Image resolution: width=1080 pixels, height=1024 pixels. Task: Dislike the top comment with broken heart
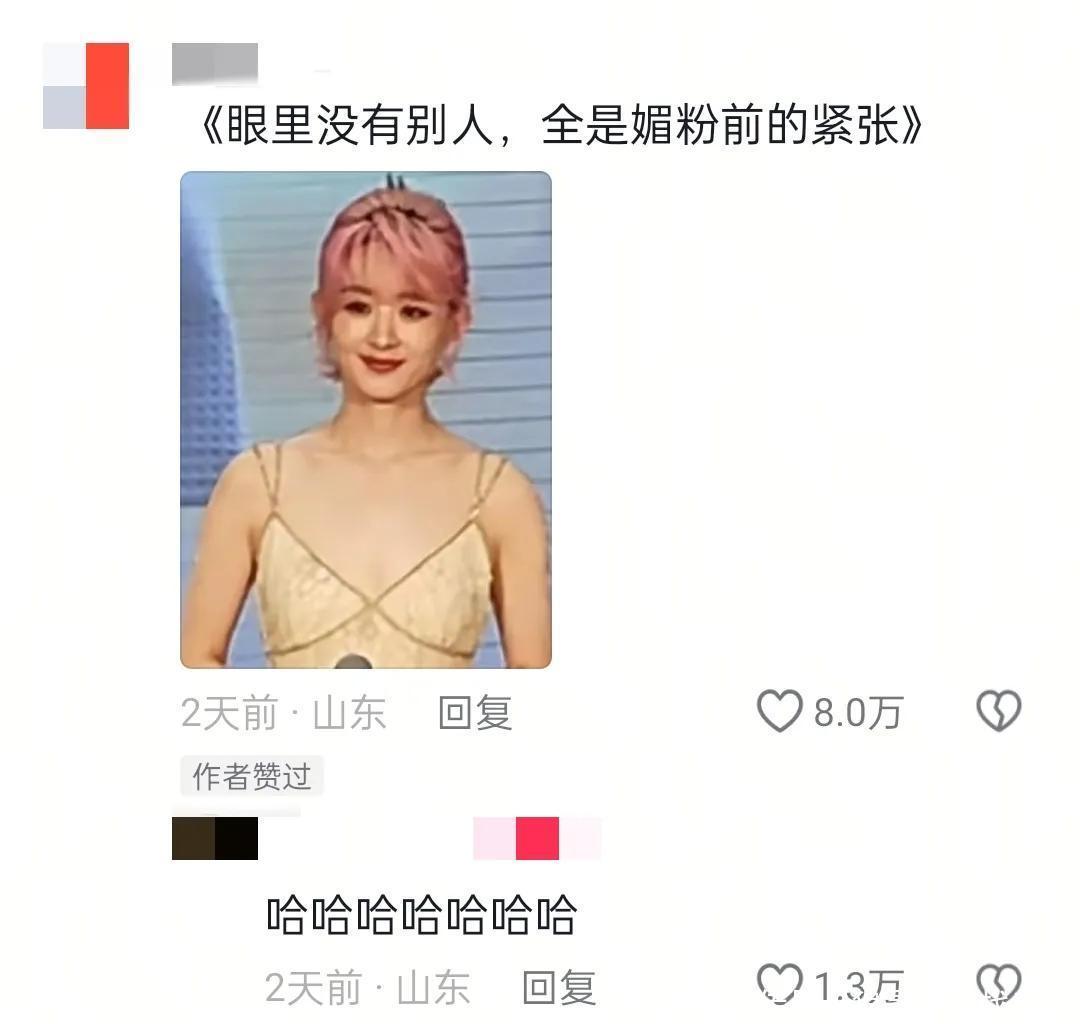998,712
